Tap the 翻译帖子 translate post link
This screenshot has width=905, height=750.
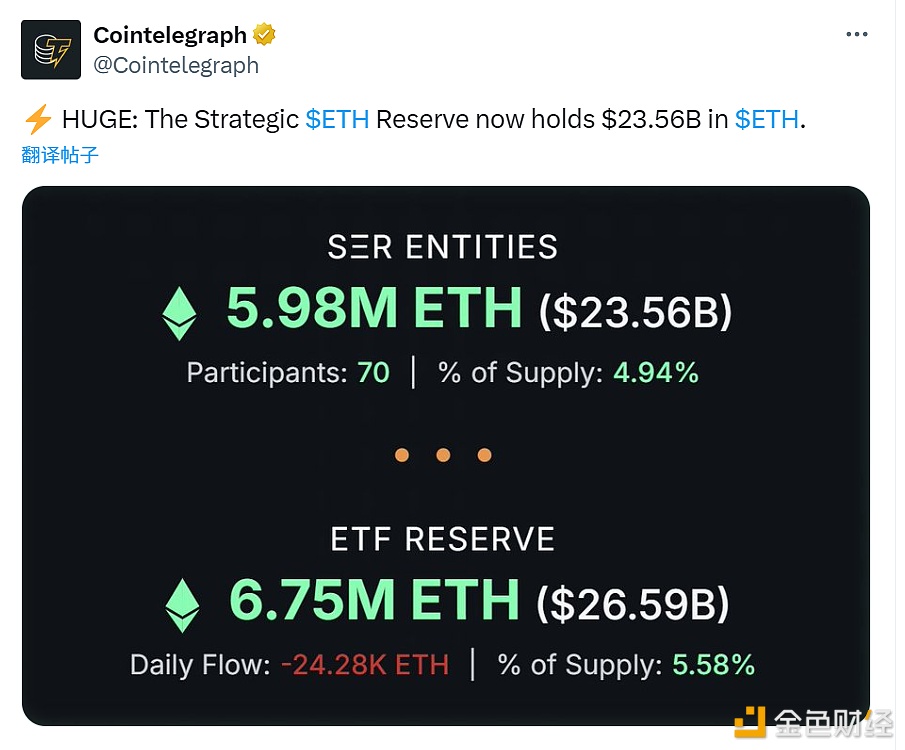click(60, 155)
